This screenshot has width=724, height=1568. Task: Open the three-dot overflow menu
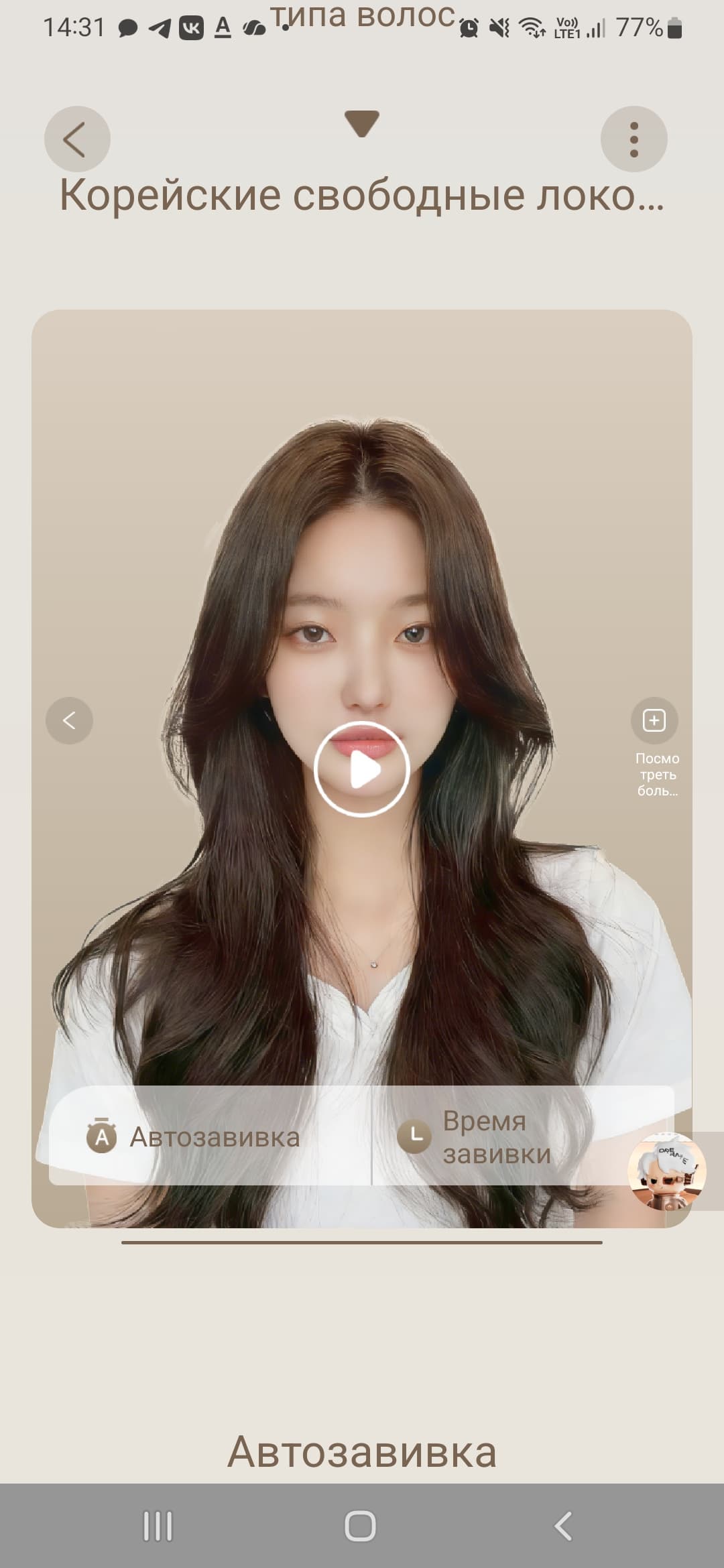(633, 139)
